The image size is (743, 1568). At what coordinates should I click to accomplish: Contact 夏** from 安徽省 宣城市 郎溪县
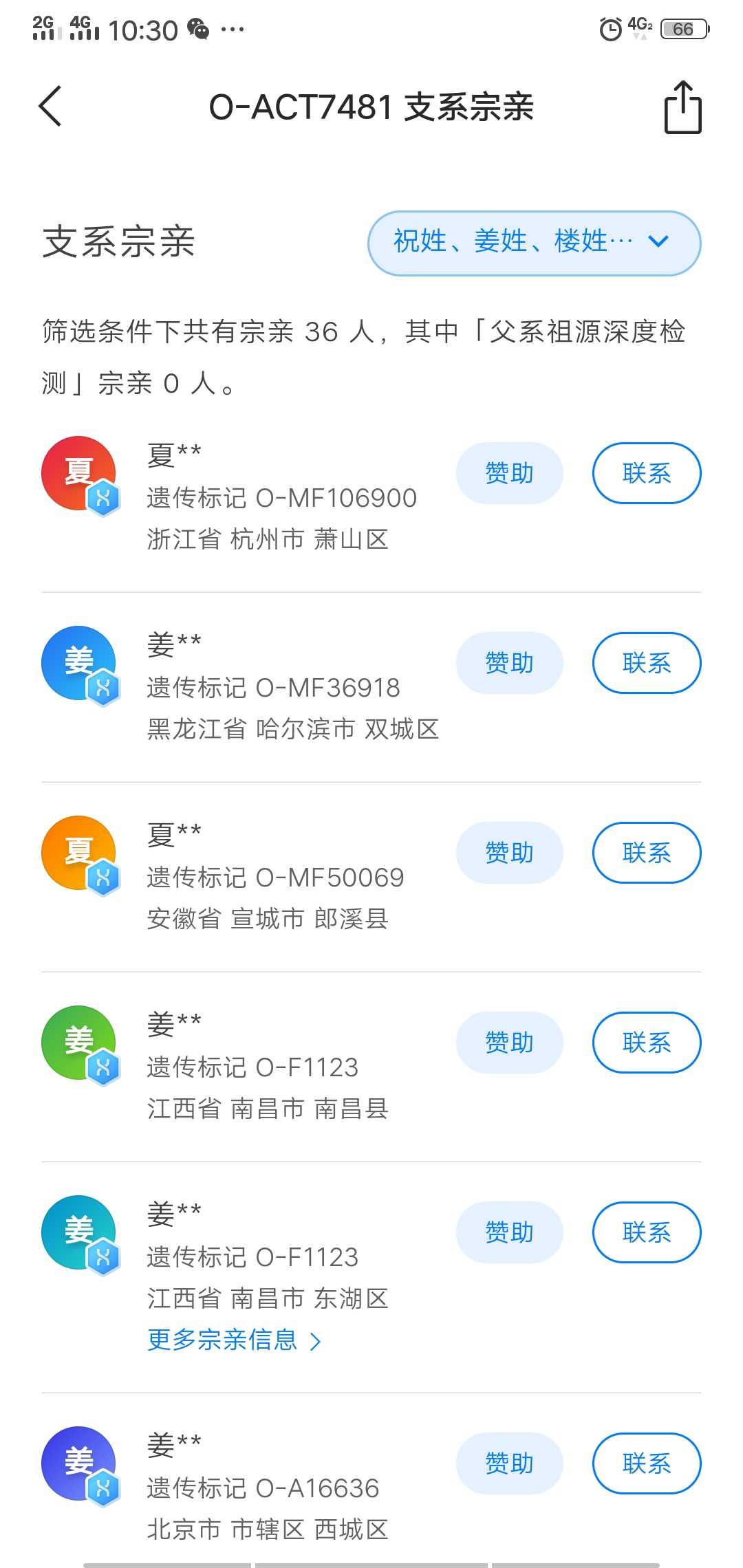pyautogui.click(x=647, y=853)
